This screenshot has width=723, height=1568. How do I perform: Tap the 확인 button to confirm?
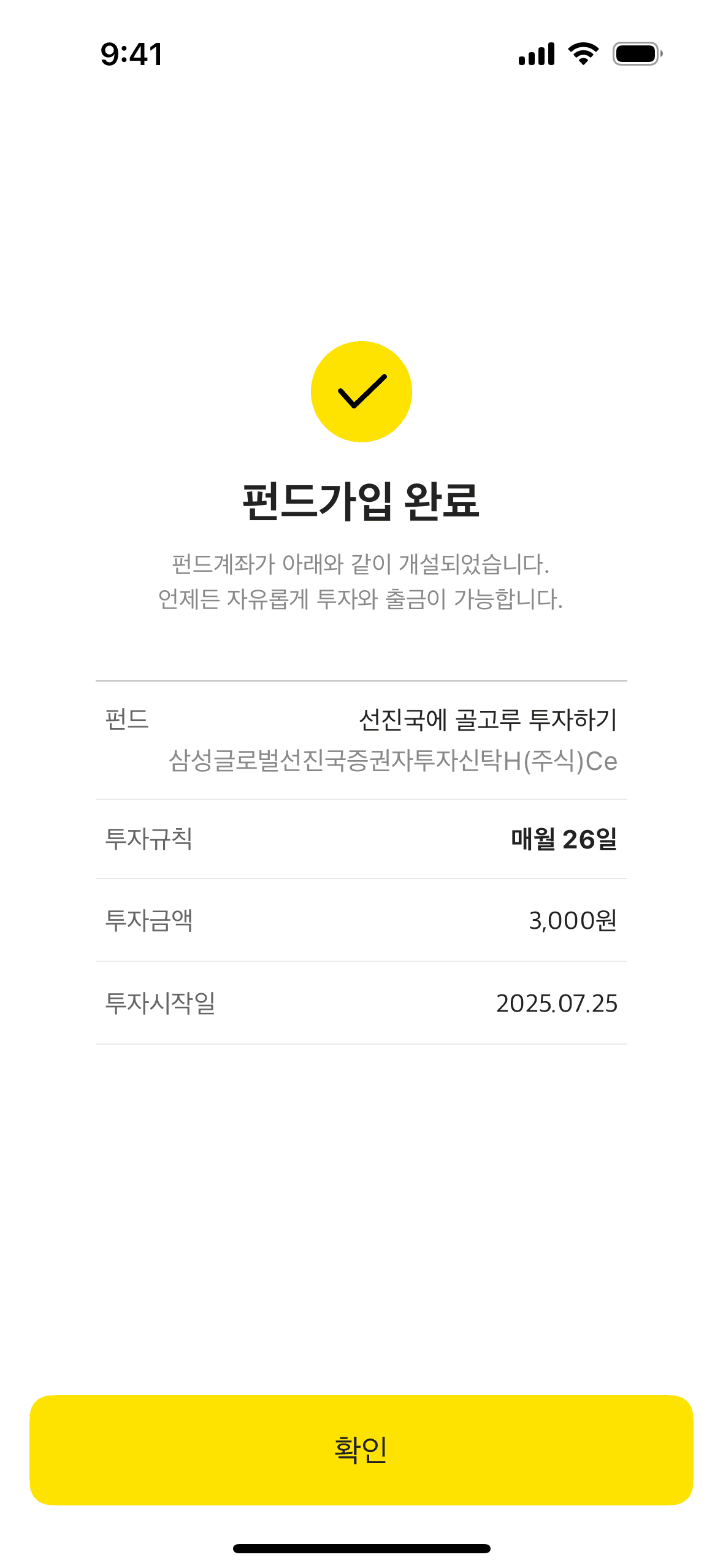[x=361, y=1450]
